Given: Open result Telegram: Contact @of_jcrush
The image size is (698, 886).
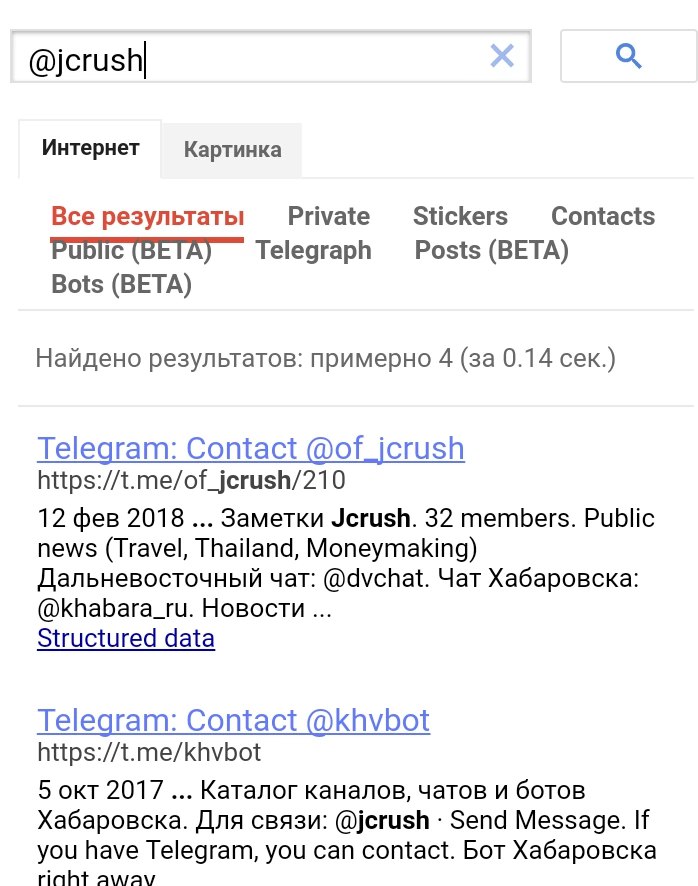Looking at the screenshot, I should coord(250,448).
